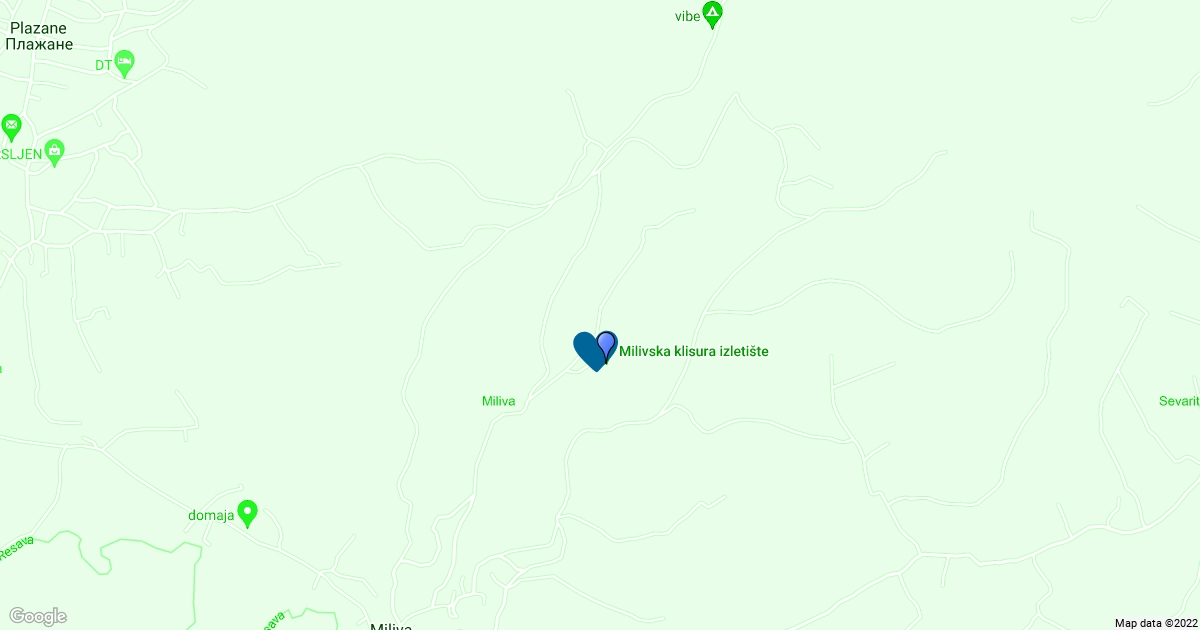
Task: Open the shopping bag store marker
Action: (x=54, y=151)
